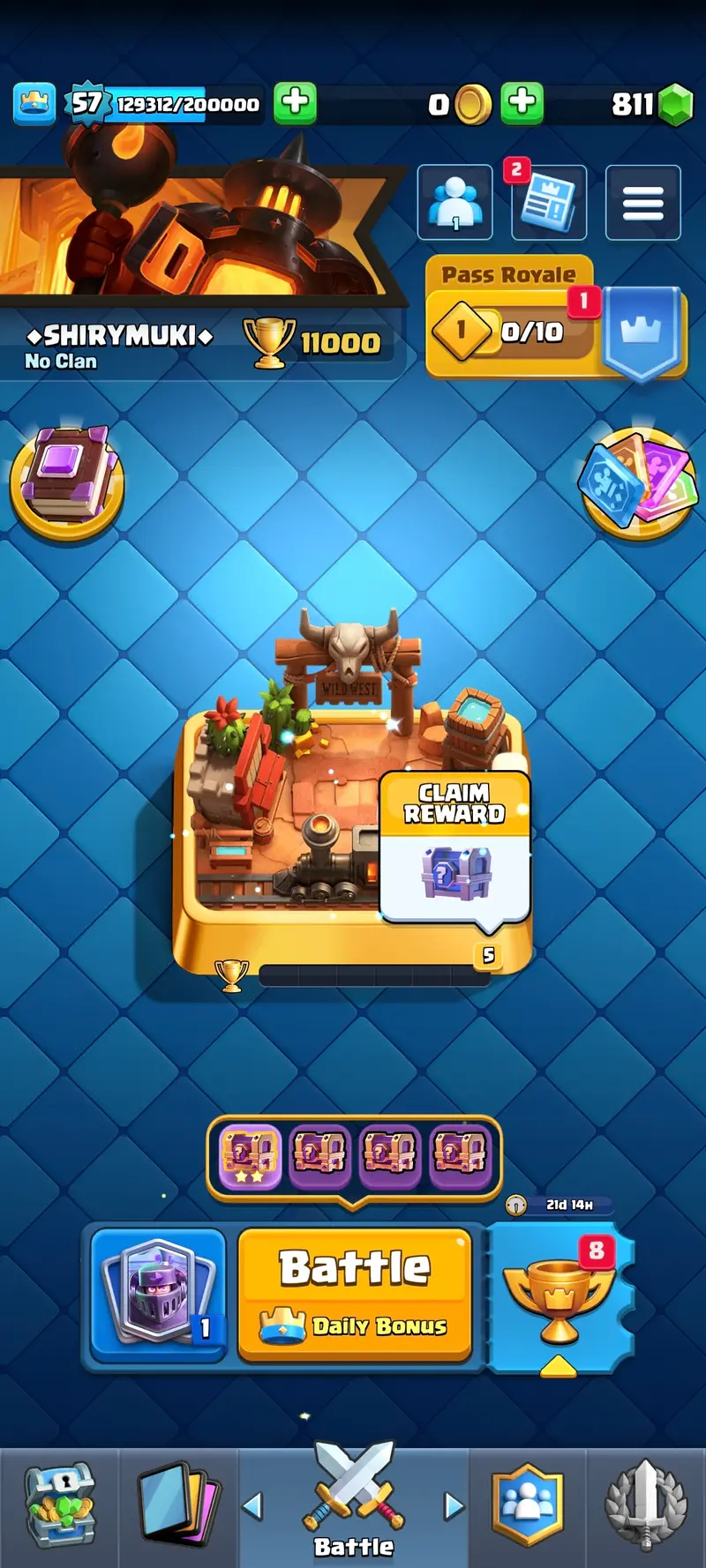Open the card banners collection icon
The width and height of the screenshot is (706, 1568).
[x=638, y=480]
